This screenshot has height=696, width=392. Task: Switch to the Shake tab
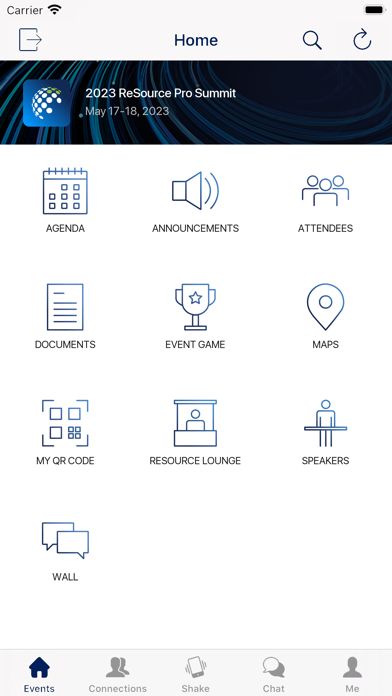196,675
